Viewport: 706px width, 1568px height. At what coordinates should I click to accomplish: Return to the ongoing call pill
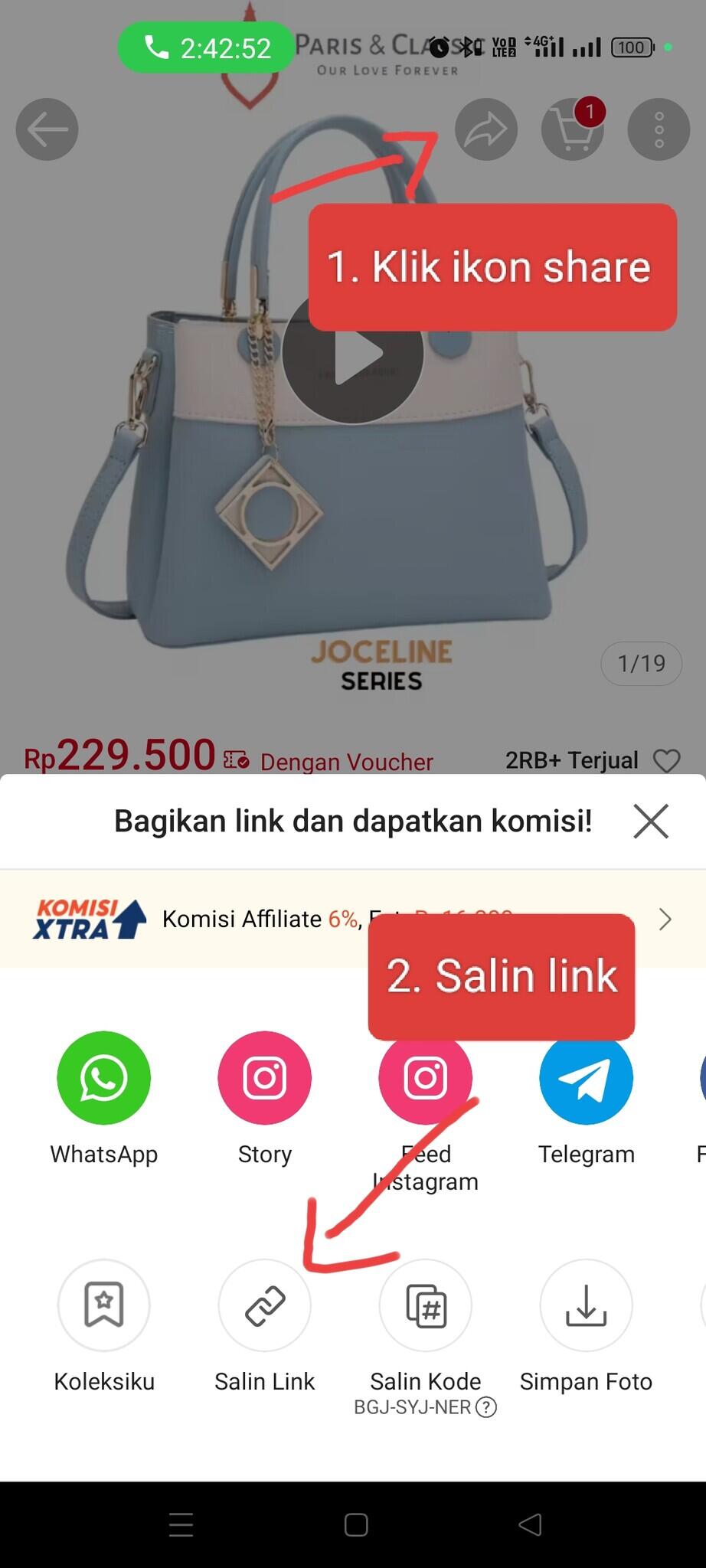click(206, 48)
